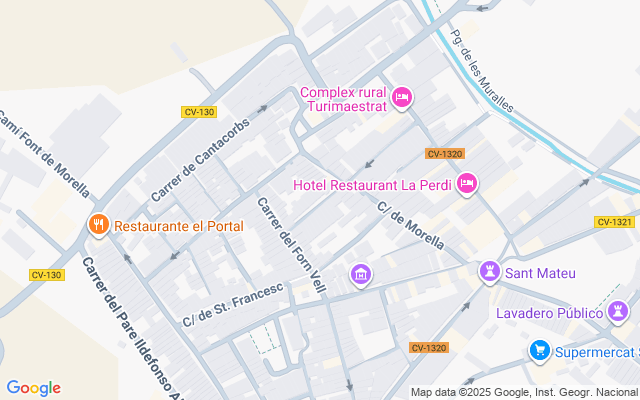The image size is (640, 400).
Task: Tap the Supermercat shopping cart pin
Action: [540, 351]
